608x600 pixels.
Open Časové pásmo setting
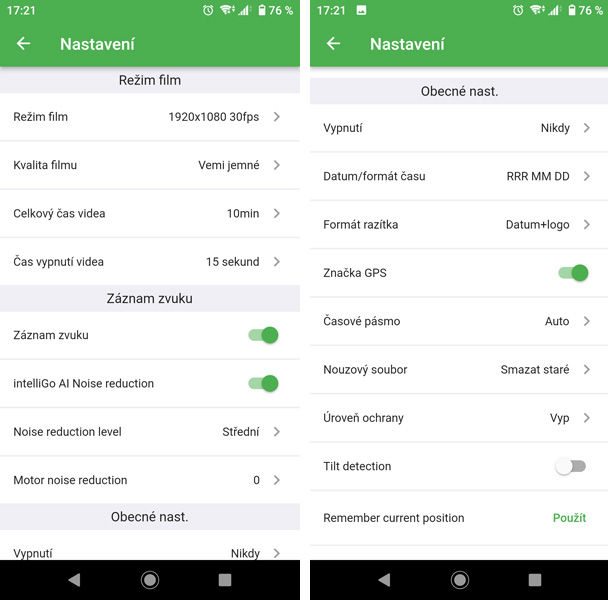[458, 321]
